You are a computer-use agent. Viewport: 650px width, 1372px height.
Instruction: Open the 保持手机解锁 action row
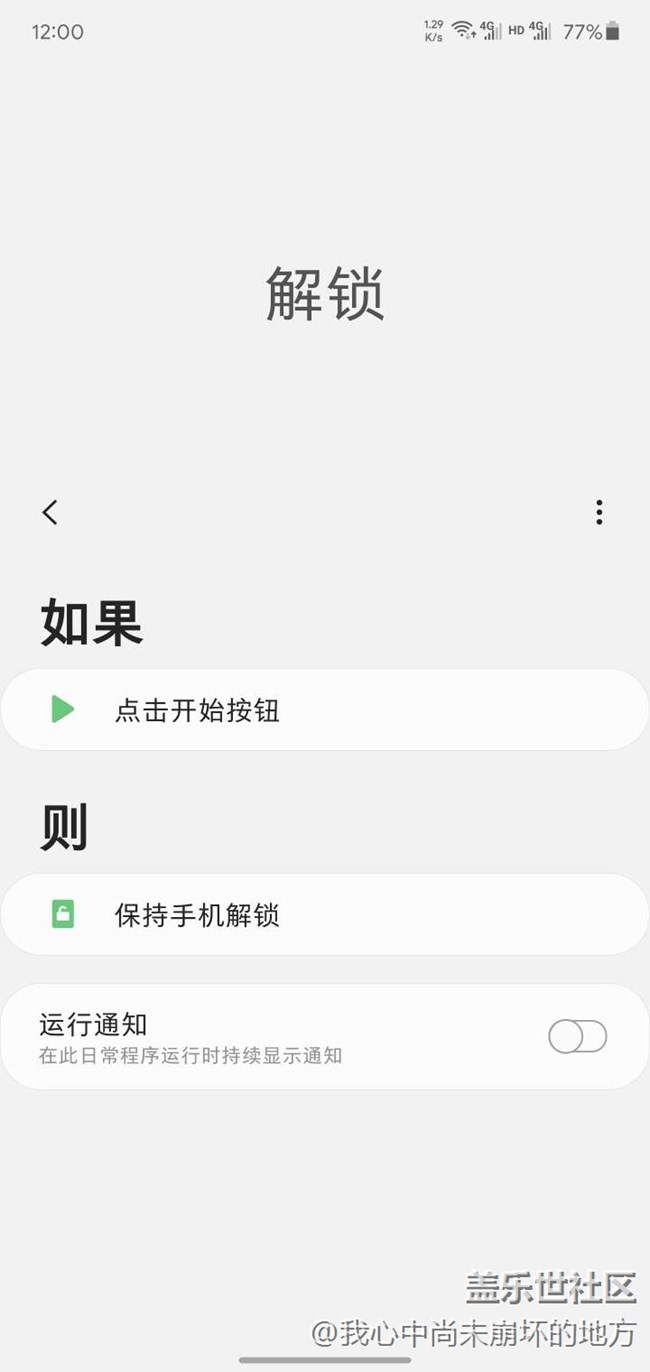325,914
